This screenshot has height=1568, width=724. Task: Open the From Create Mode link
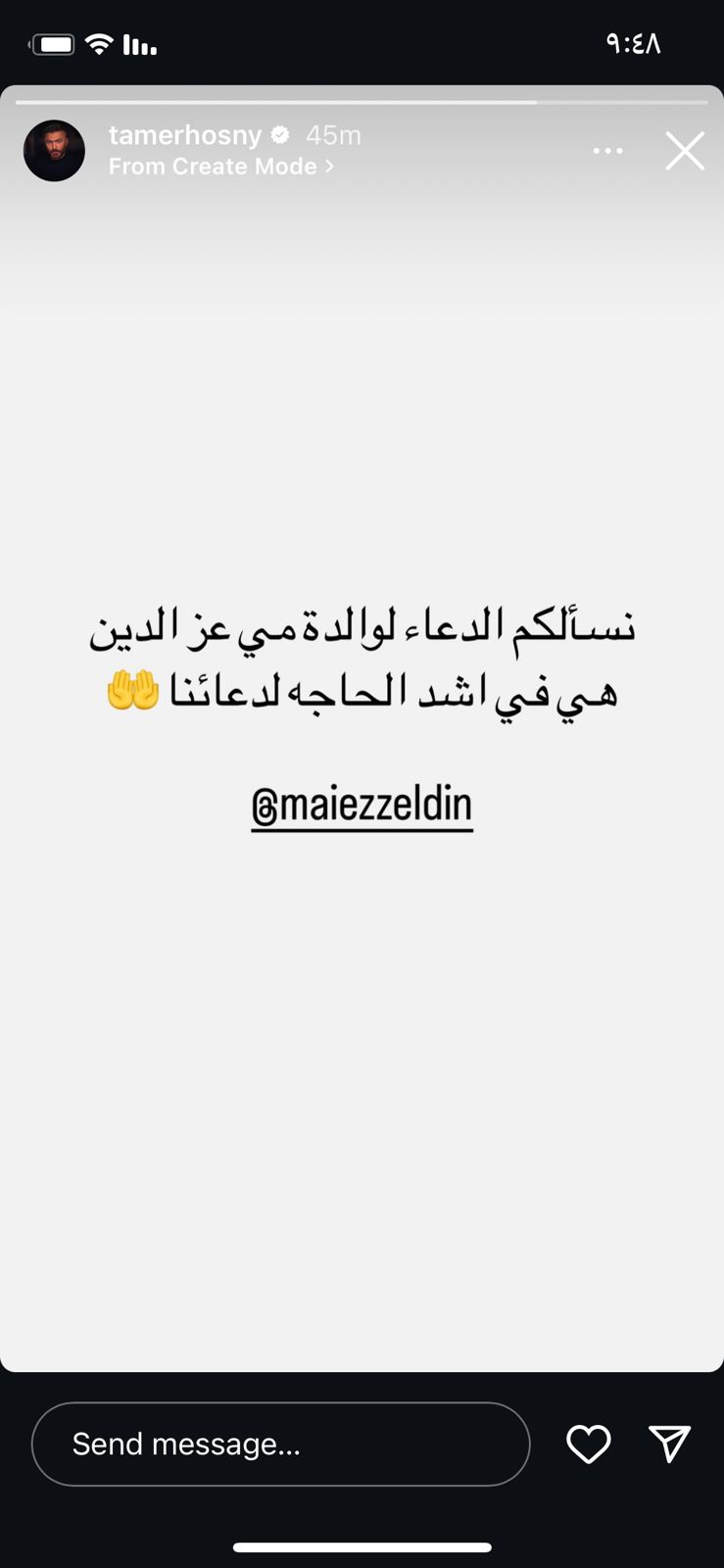[x=220, y=167]
